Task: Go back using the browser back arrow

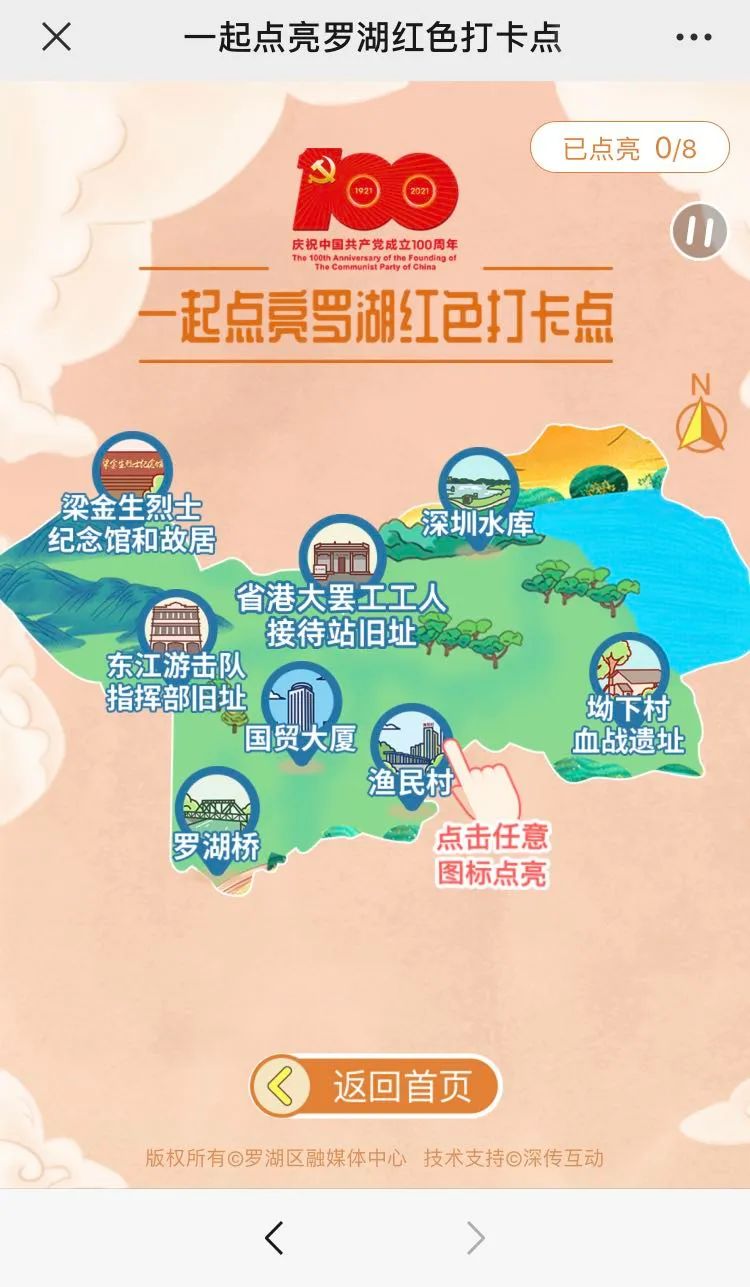Action: tap(274, 1238)
